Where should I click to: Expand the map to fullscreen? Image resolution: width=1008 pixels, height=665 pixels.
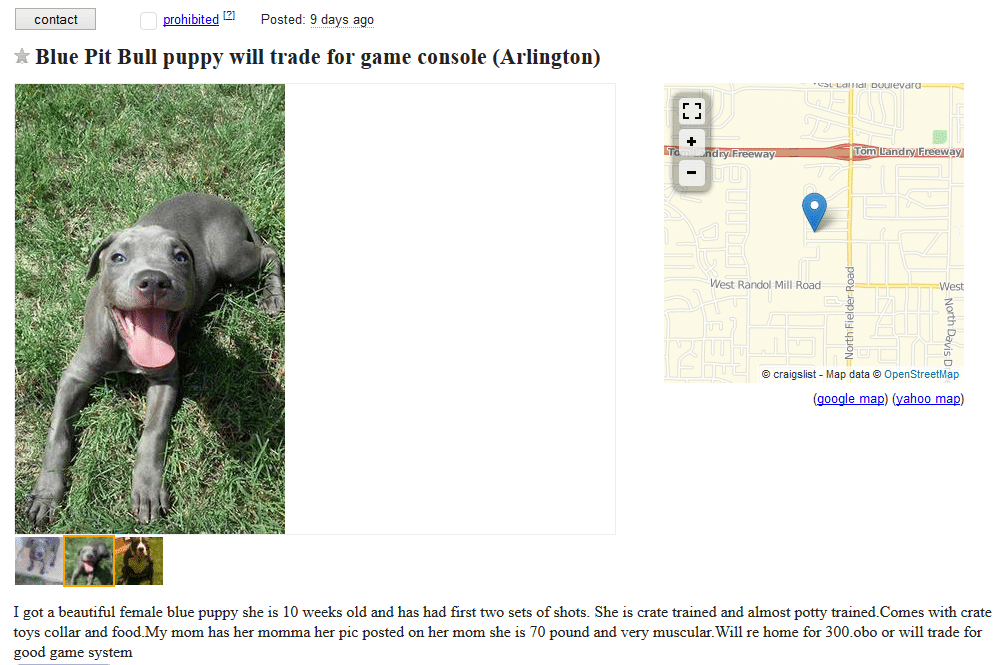click(x=691, y=111)
